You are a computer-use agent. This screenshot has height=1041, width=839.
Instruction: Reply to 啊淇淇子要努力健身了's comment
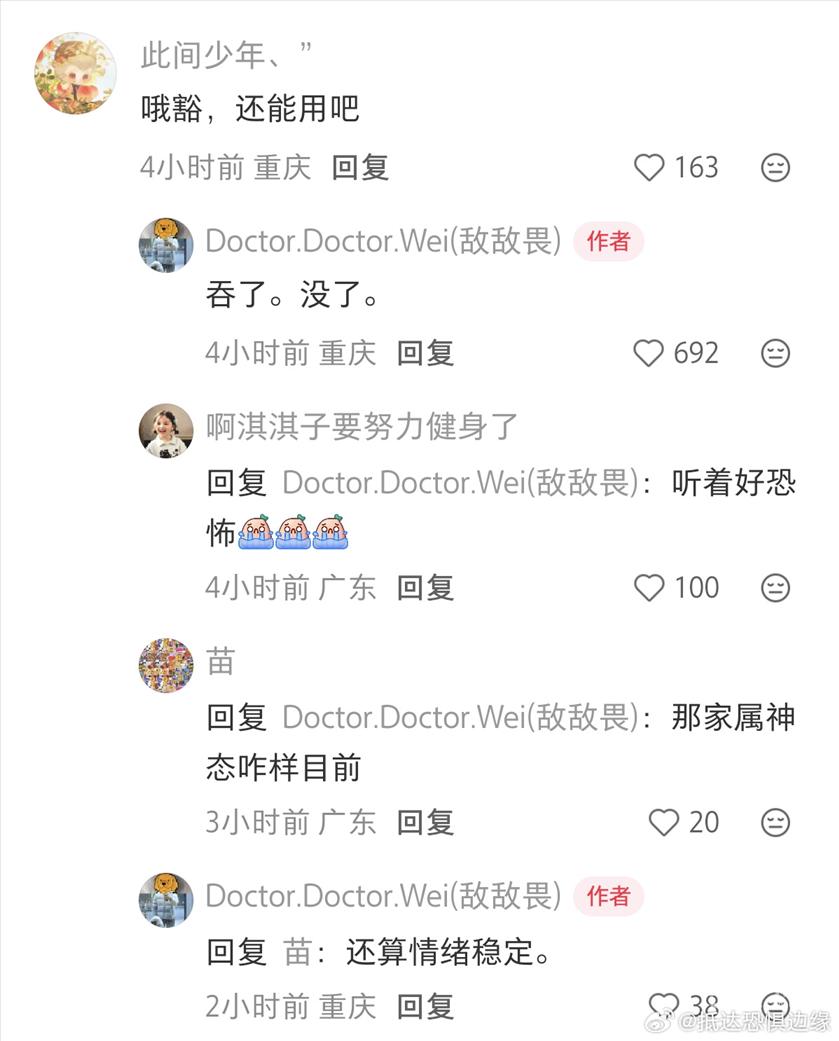point(425,588)
